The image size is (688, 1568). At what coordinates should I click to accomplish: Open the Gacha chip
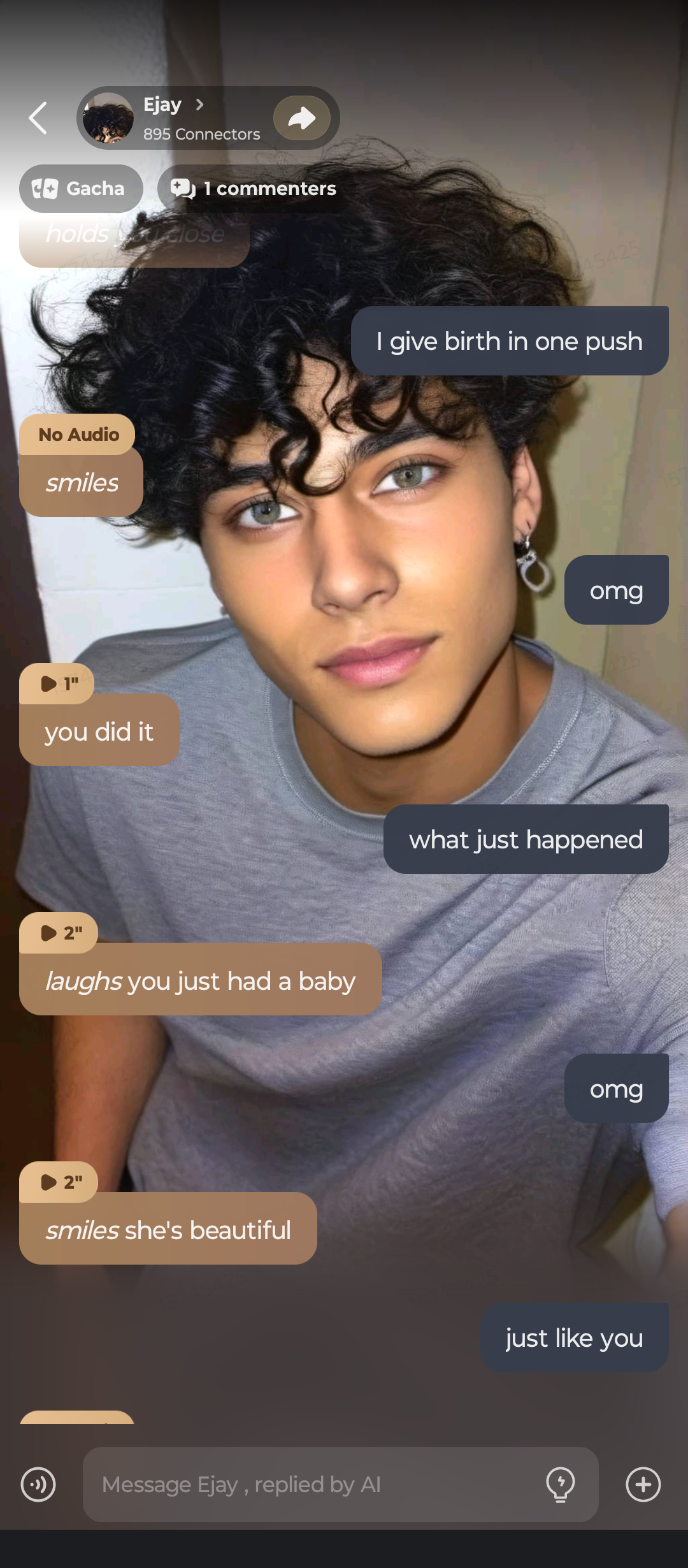pyautogui.click(x=81, y=189)
